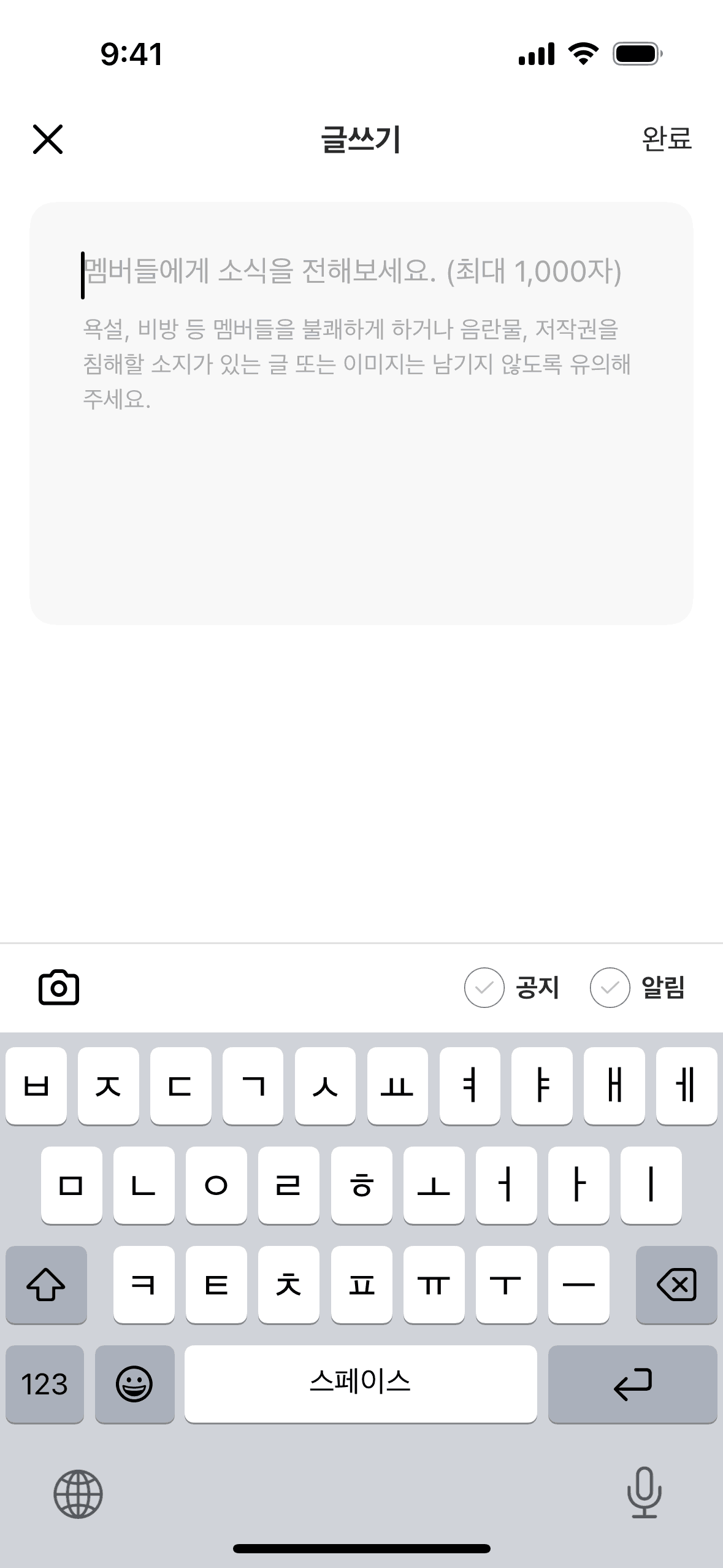Enable the 알림 checkbox
Image resolution: width=723 pixels, height=1568 pixels.
tap(610, 988)
